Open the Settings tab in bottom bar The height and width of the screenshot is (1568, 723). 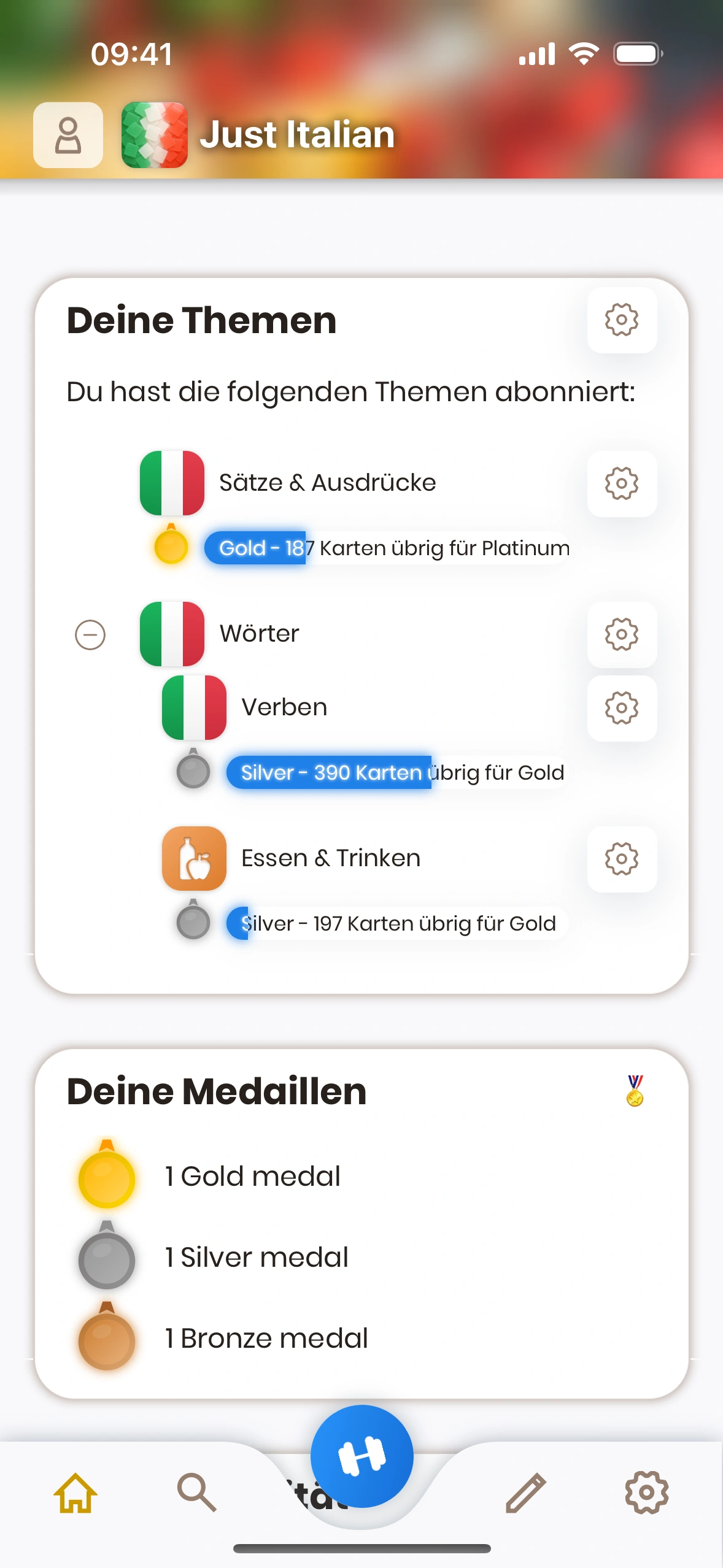click(x=646, y=1493)
